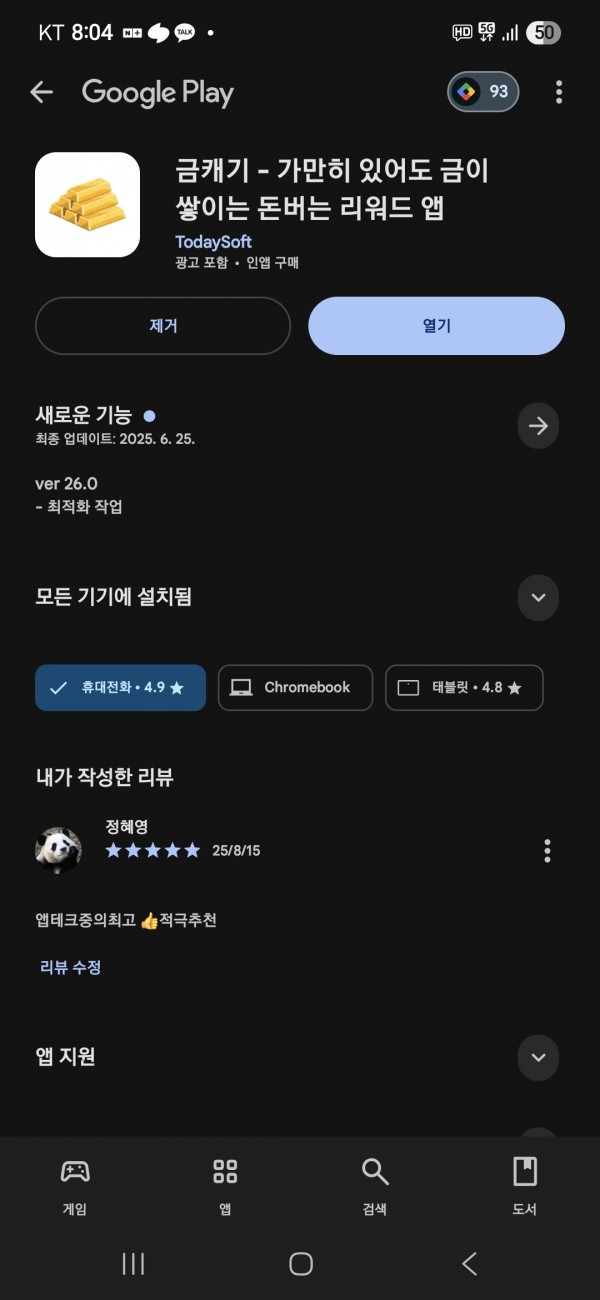The width and height of the screenshot is (600, 1300).
Task: Switch to the 검색 tab
Action: click(375, 1187)
